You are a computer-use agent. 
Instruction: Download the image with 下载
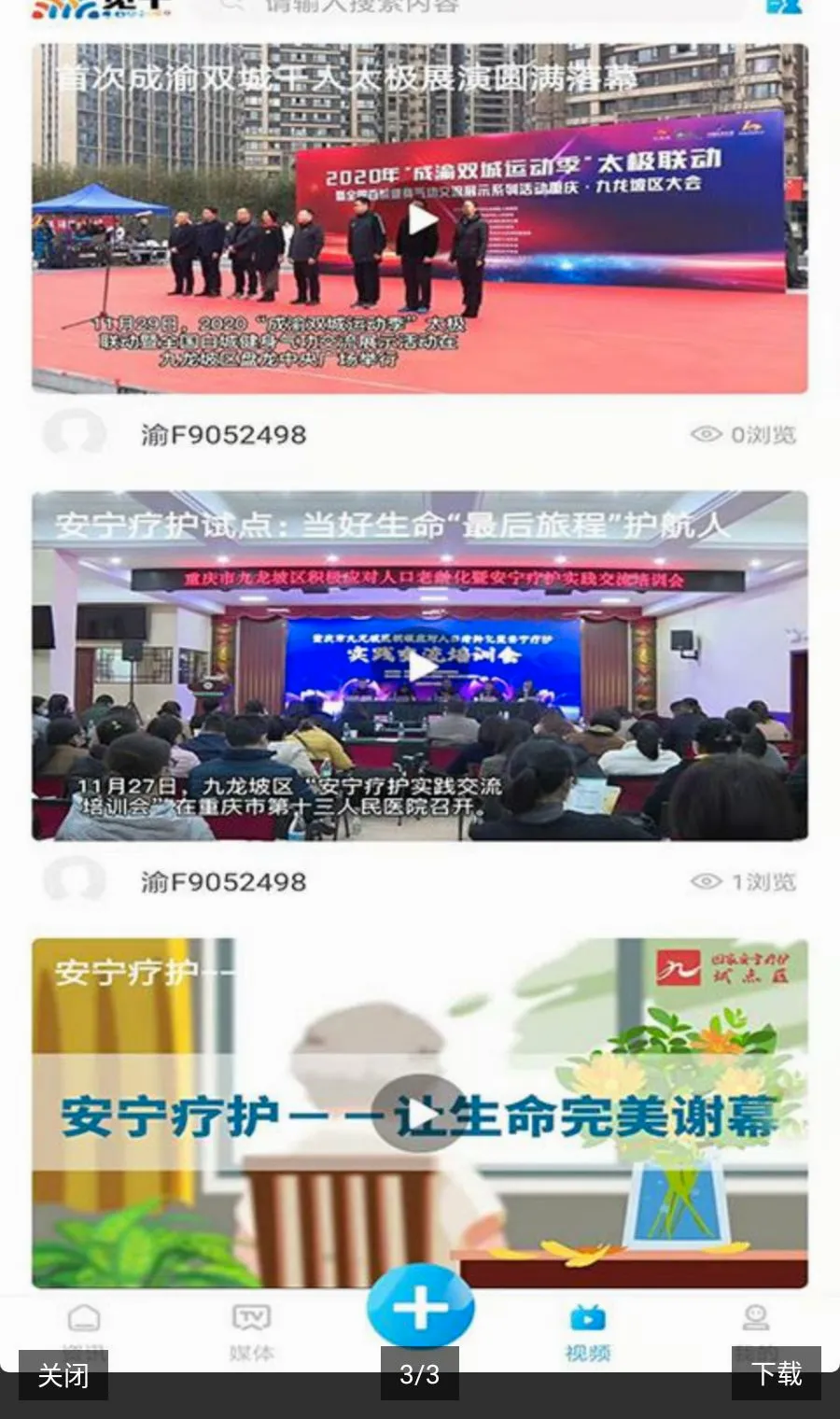pyautogui.click(x=777, y=1373)
